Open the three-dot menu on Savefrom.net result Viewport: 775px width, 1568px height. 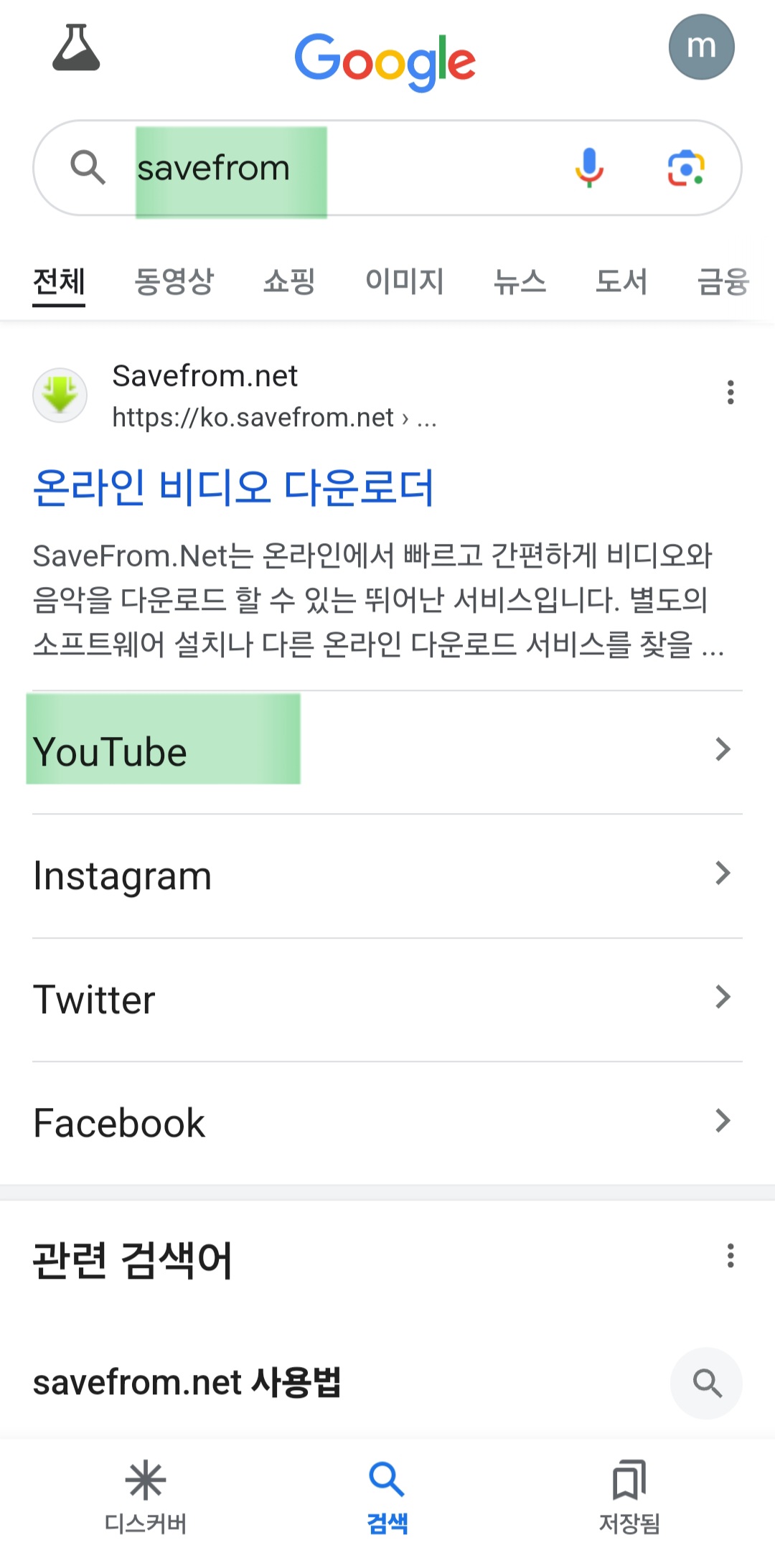731,392
